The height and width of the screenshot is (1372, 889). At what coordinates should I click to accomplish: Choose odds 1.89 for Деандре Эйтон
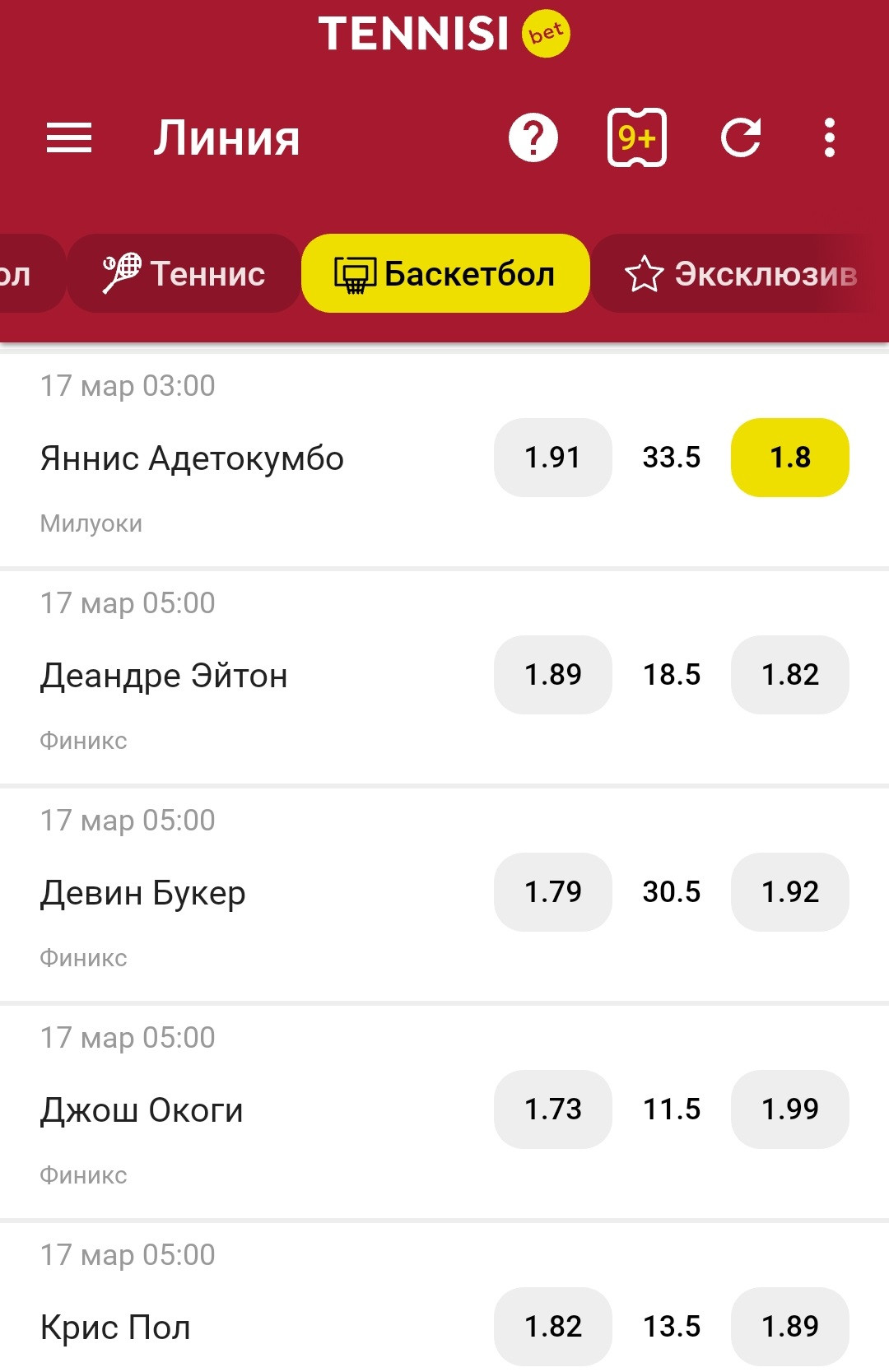click(553, 675)
